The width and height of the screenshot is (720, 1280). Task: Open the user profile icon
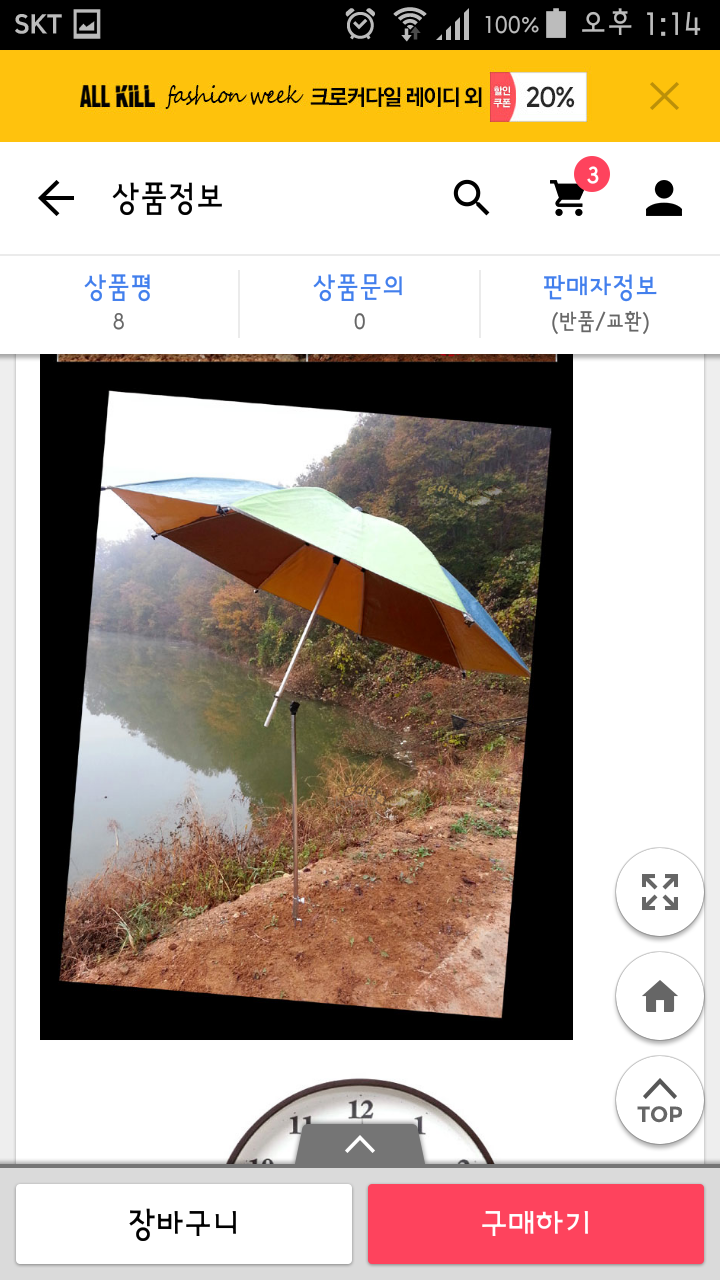(x=663, y=198)
